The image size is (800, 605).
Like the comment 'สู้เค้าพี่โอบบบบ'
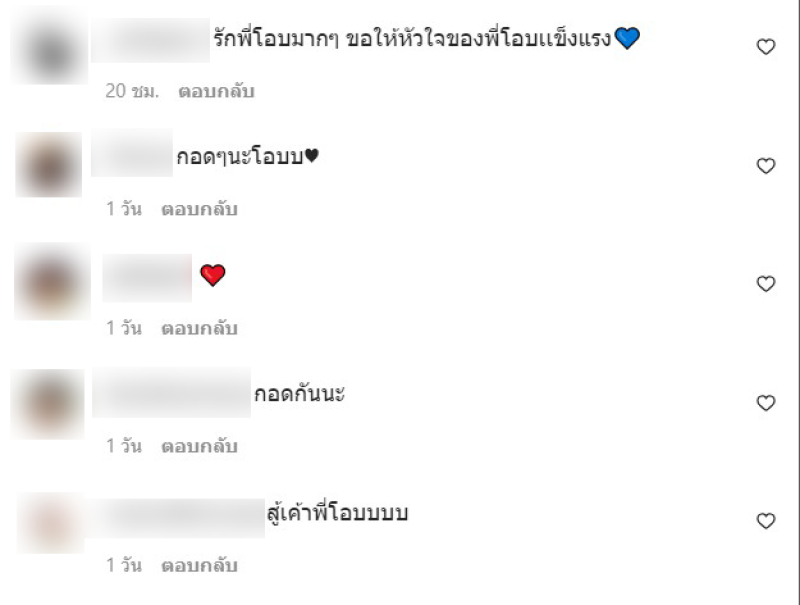tap(765, 521)
